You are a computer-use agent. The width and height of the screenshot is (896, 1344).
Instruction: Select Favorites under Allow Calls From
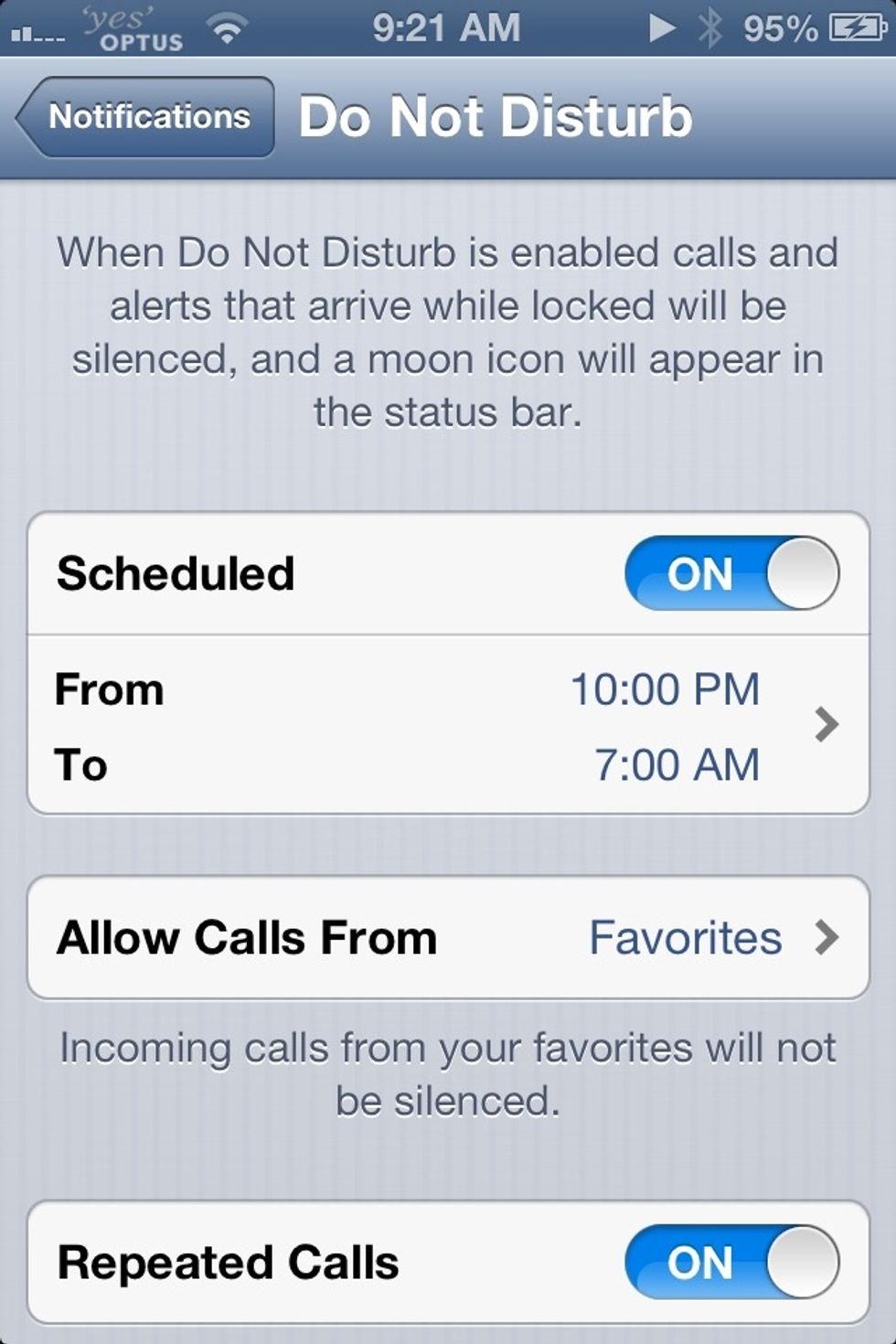[685, 937]
